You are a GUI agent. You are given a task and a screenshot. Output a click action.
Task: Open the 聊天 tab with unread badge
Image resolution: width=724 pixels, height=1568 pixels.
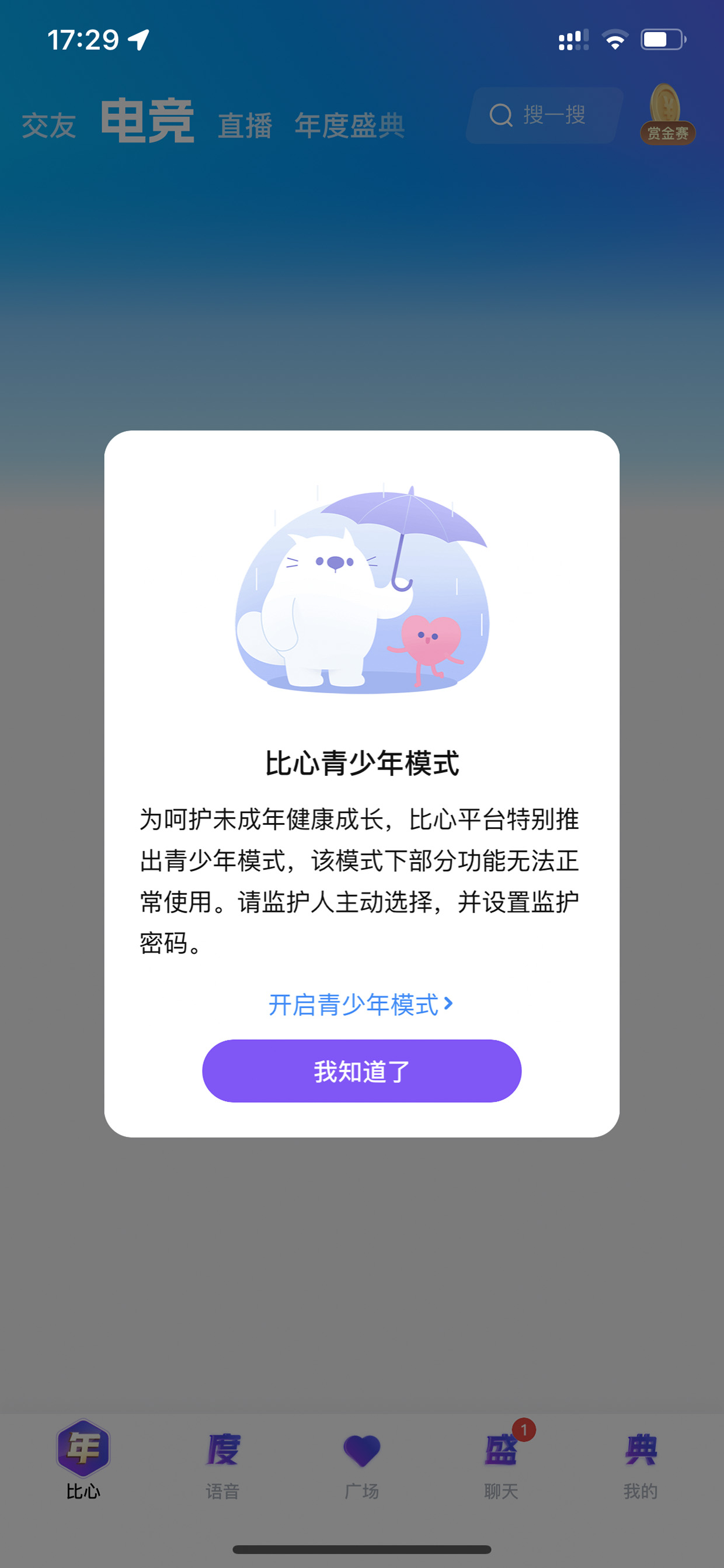(x=502, y=1462)
